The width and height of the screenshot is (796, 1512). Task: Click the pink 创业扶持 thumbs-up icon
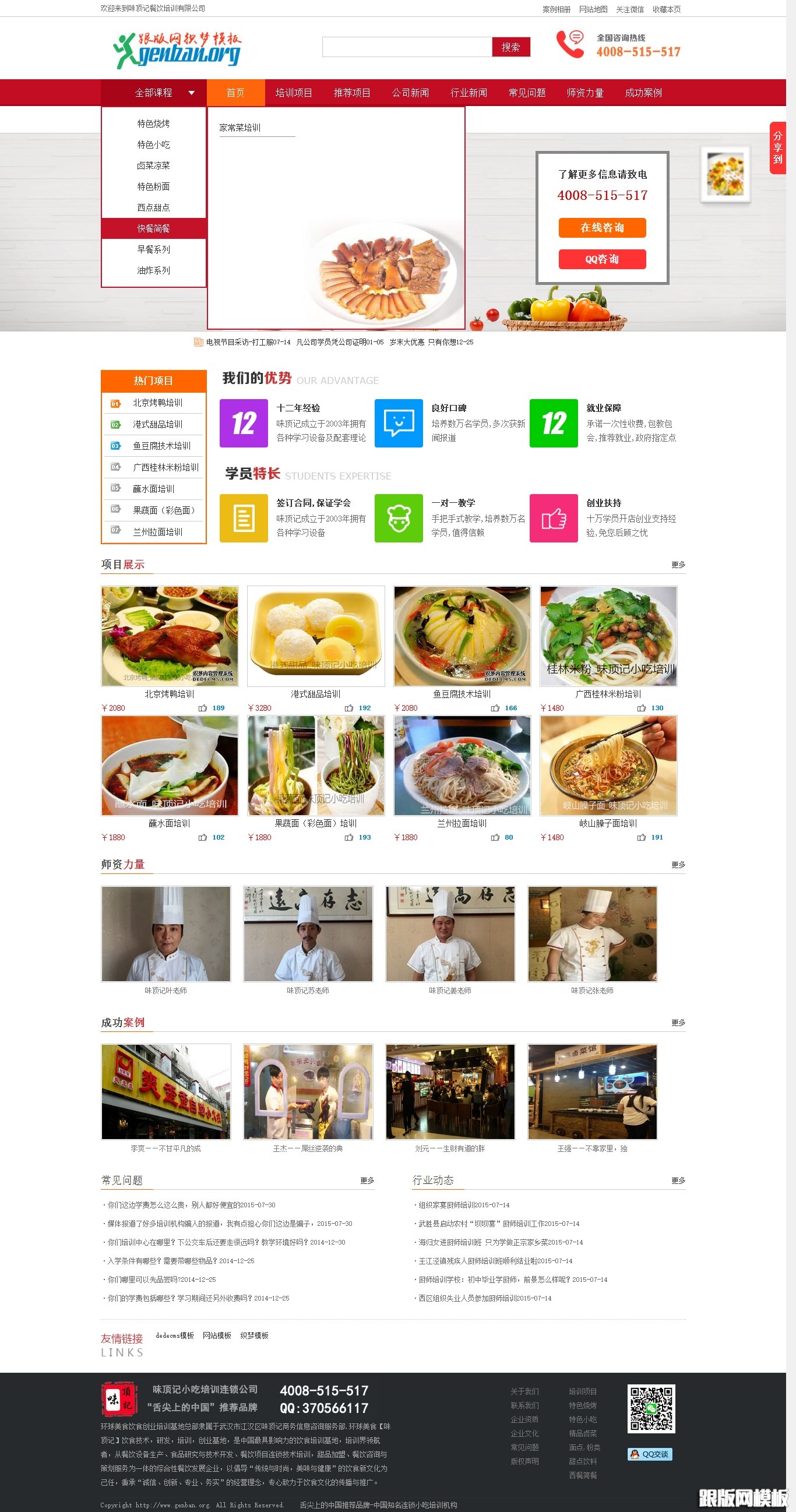pos(554,518)
